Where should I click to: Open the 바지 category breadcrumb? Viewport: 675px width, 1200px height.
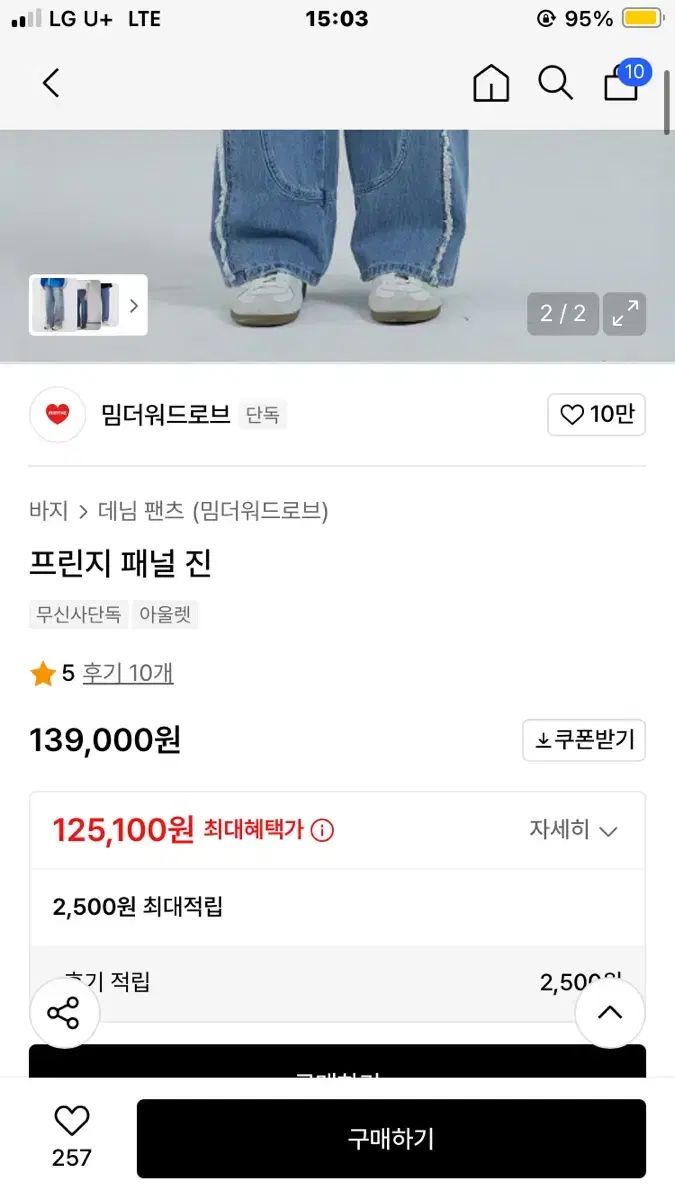[x=49, y=511]
